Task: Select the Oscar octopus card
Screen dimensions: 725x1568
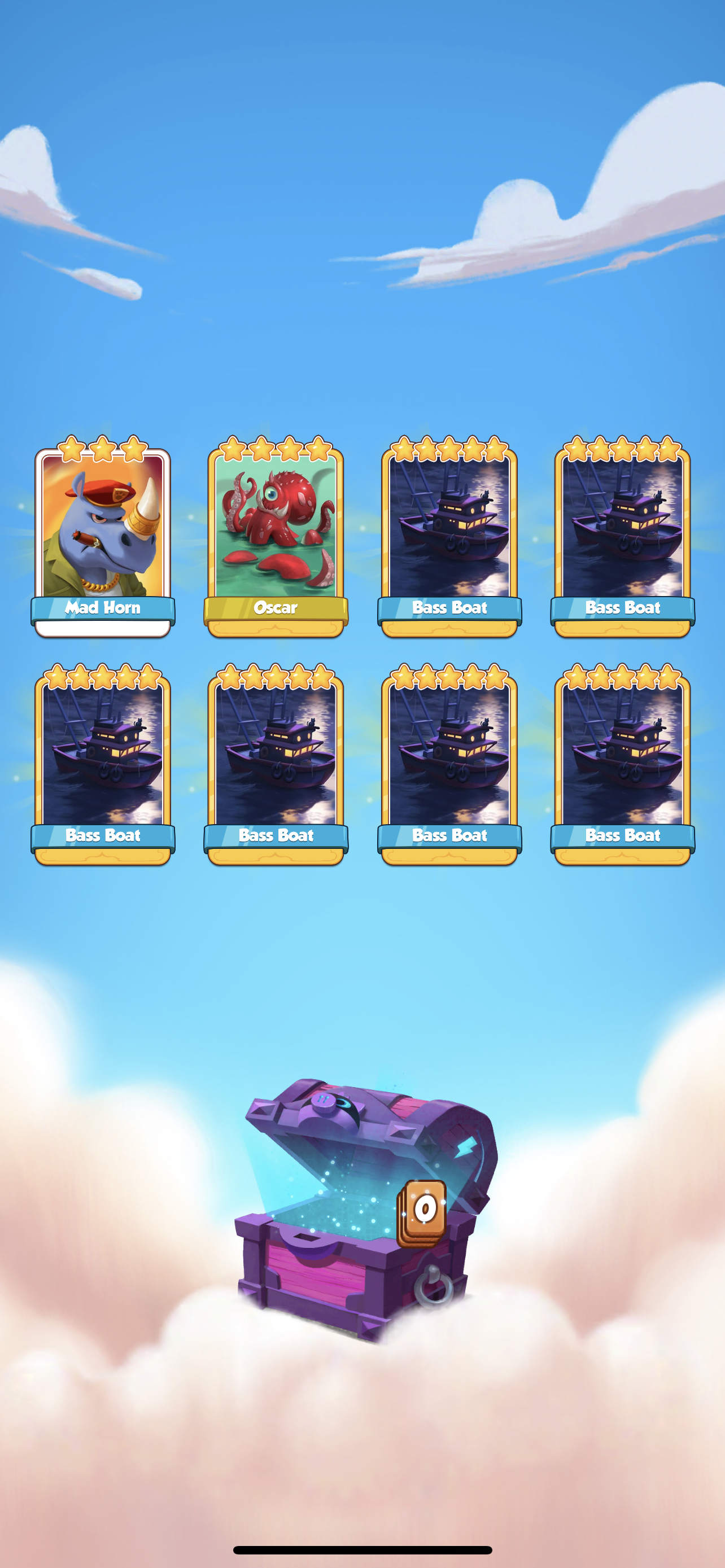Action: 276,538
